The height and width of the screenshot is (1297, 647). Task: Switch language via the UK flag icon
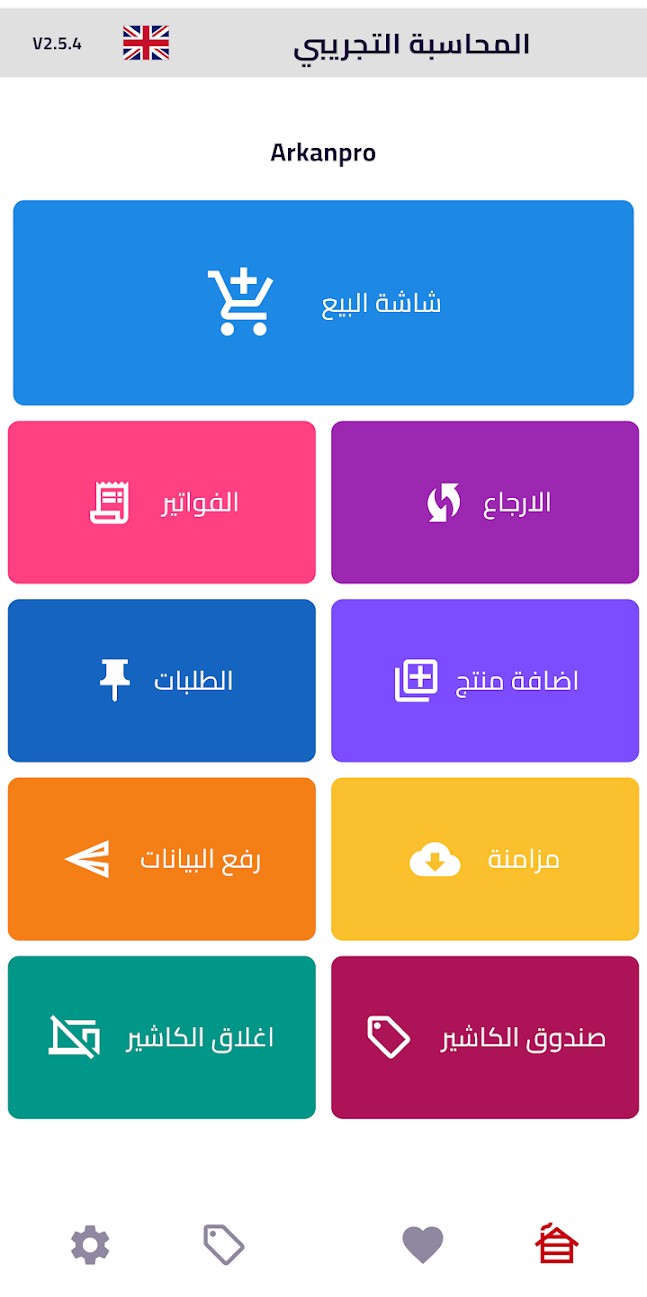tap(146, 43)
